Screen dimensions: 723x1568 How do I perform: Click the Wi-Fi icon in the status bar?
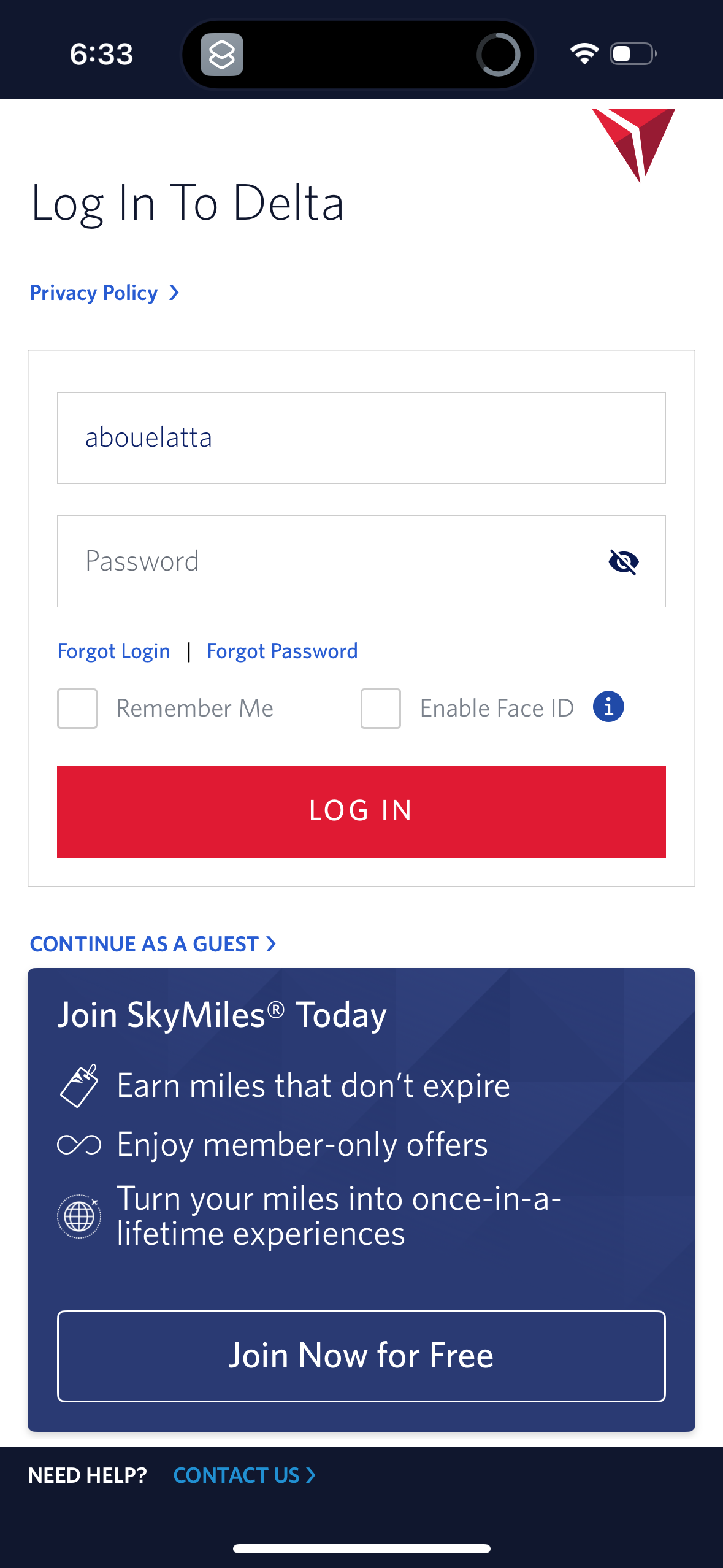coord(584,54)
